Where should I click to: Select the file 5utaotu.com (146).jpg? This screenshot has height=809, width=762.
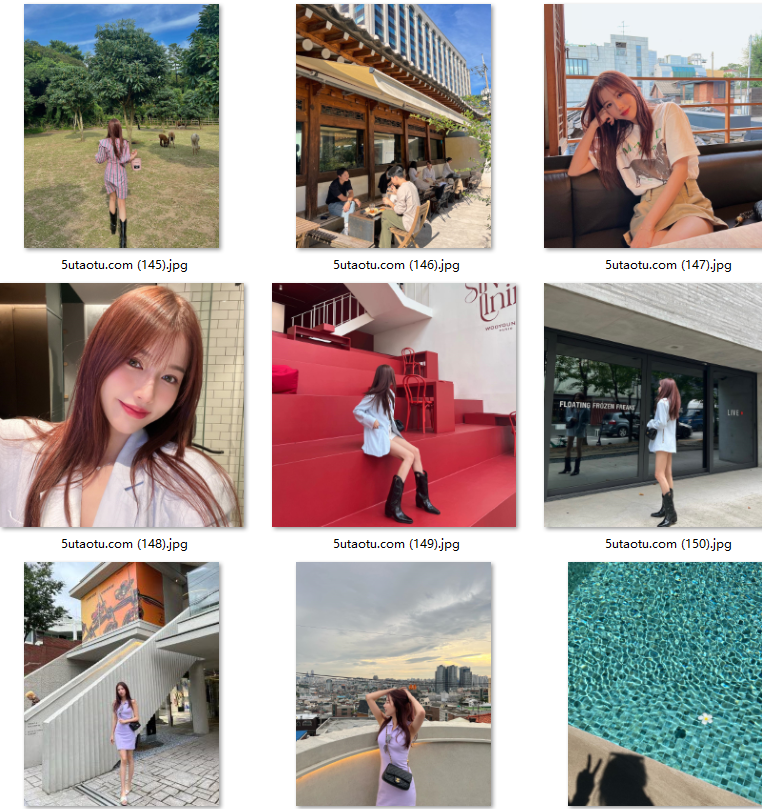pyautogui.click(x=393, y=126)
